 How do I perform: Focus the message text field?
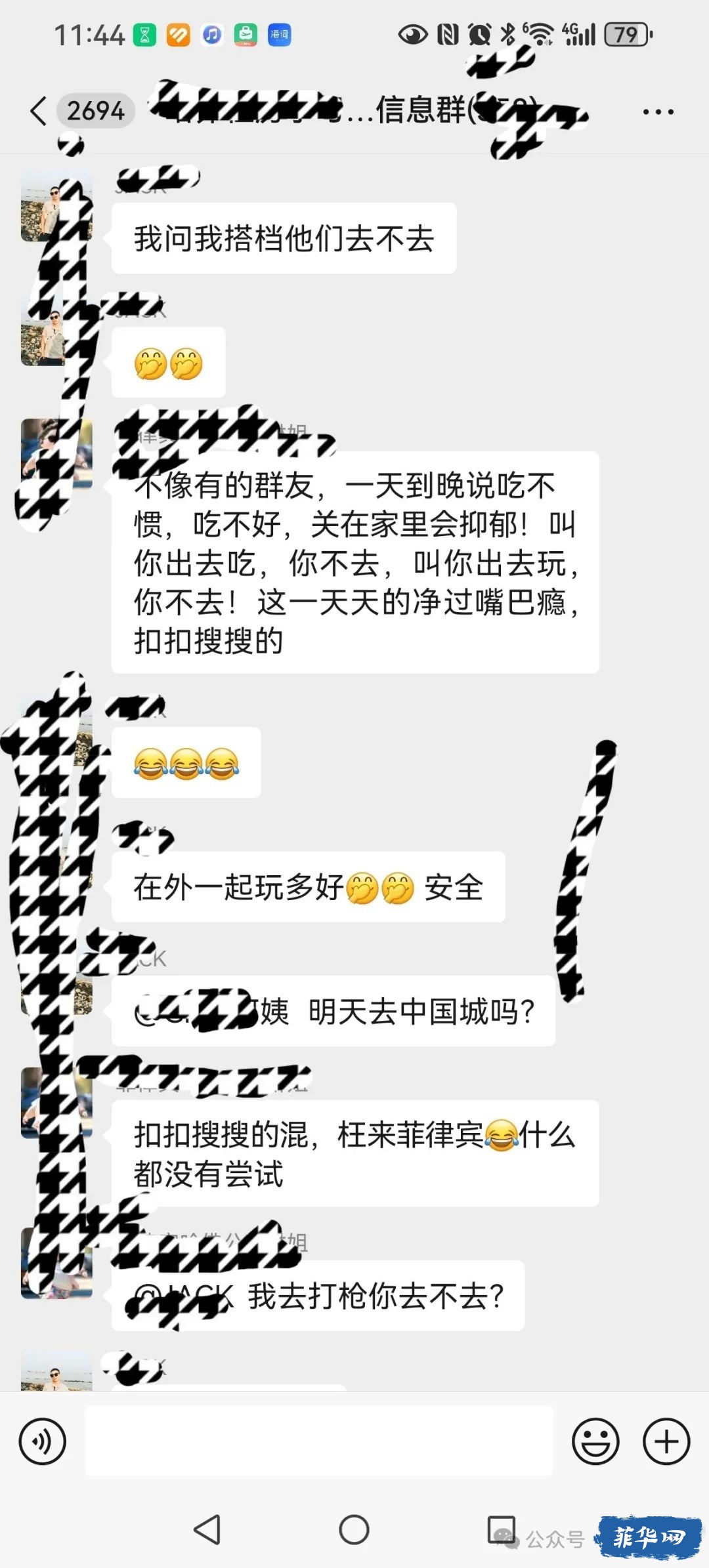[x=319, y=1441]
